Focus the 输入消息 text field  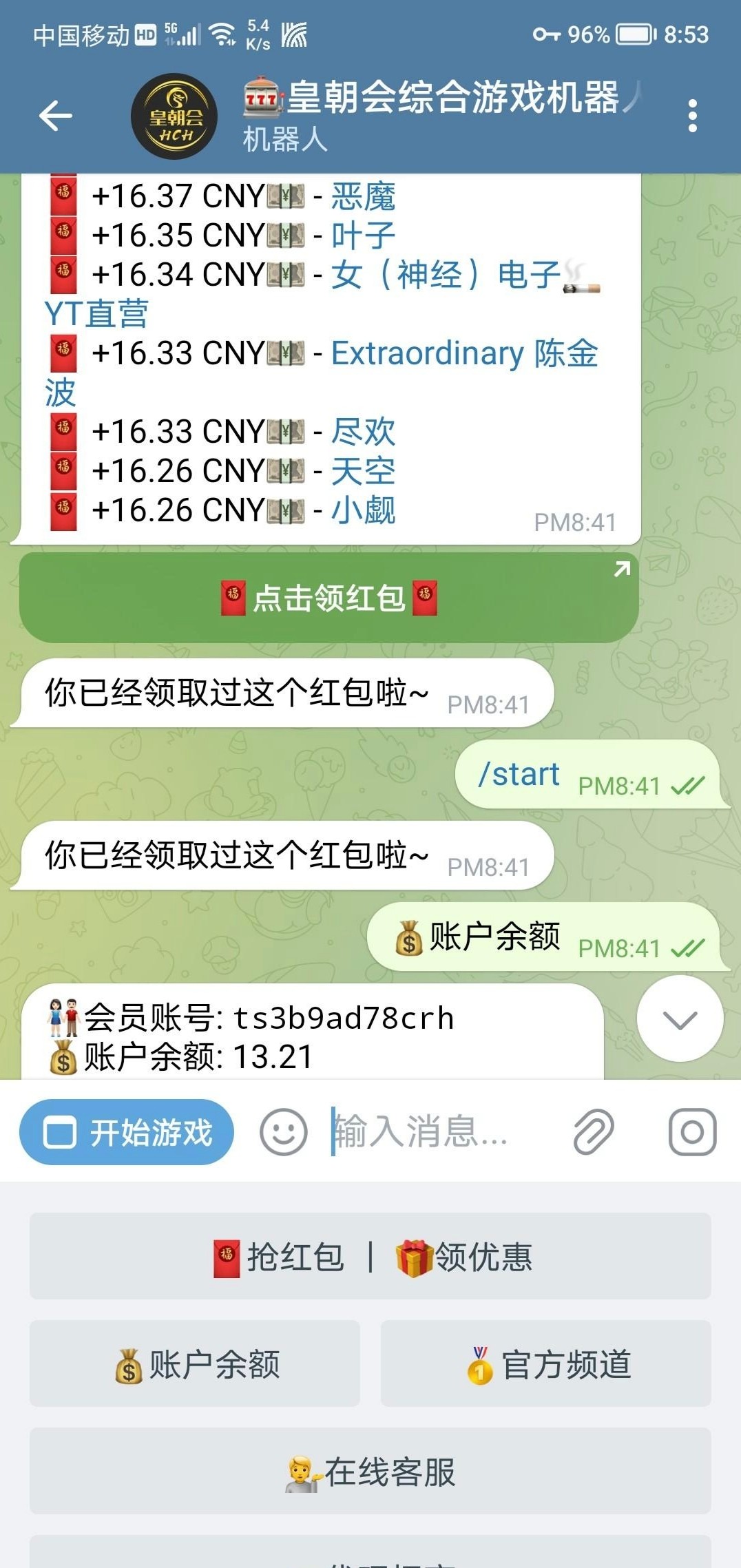(441, 1132)
